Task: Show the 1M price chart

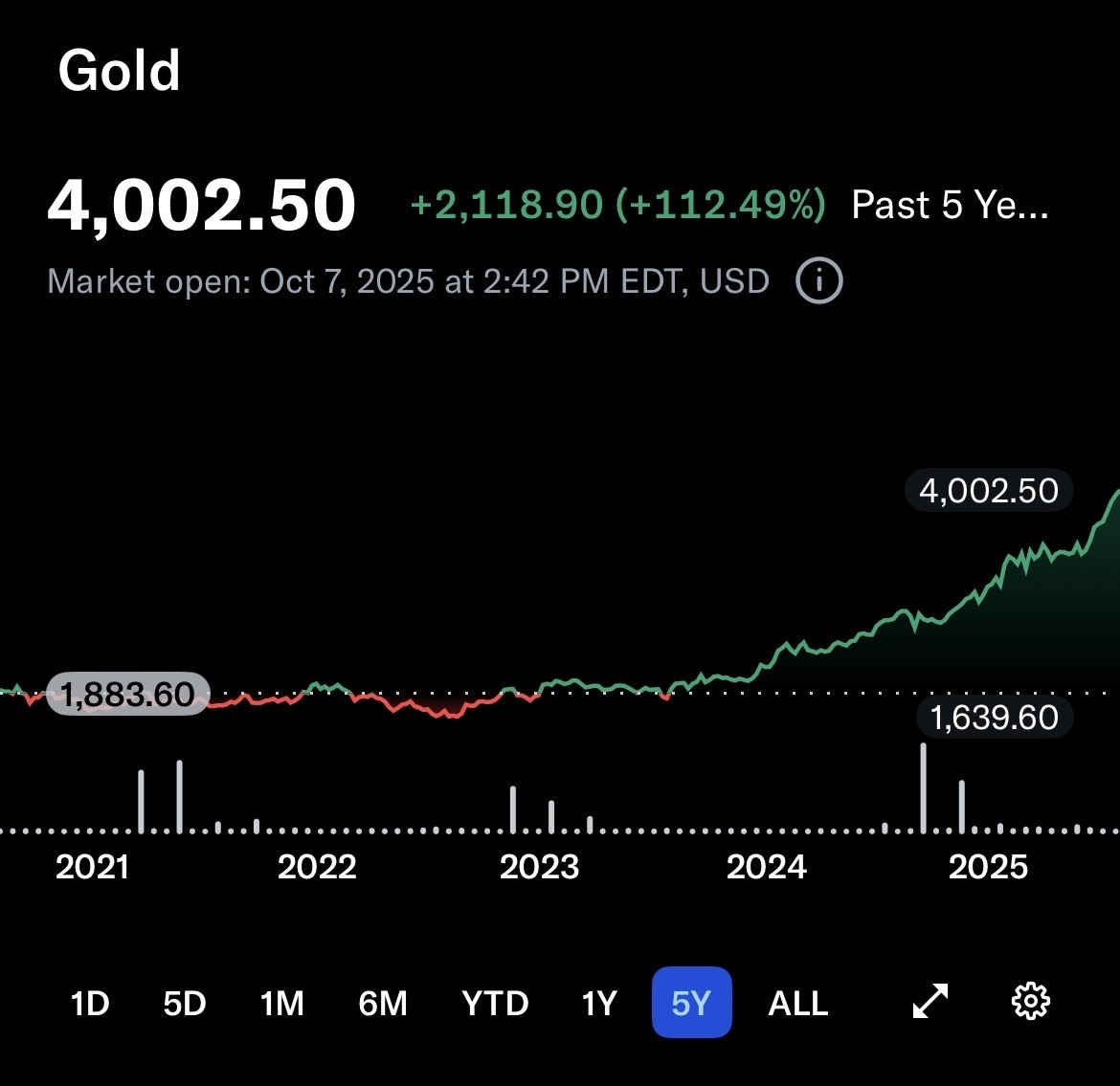Action: [282, 1003]
